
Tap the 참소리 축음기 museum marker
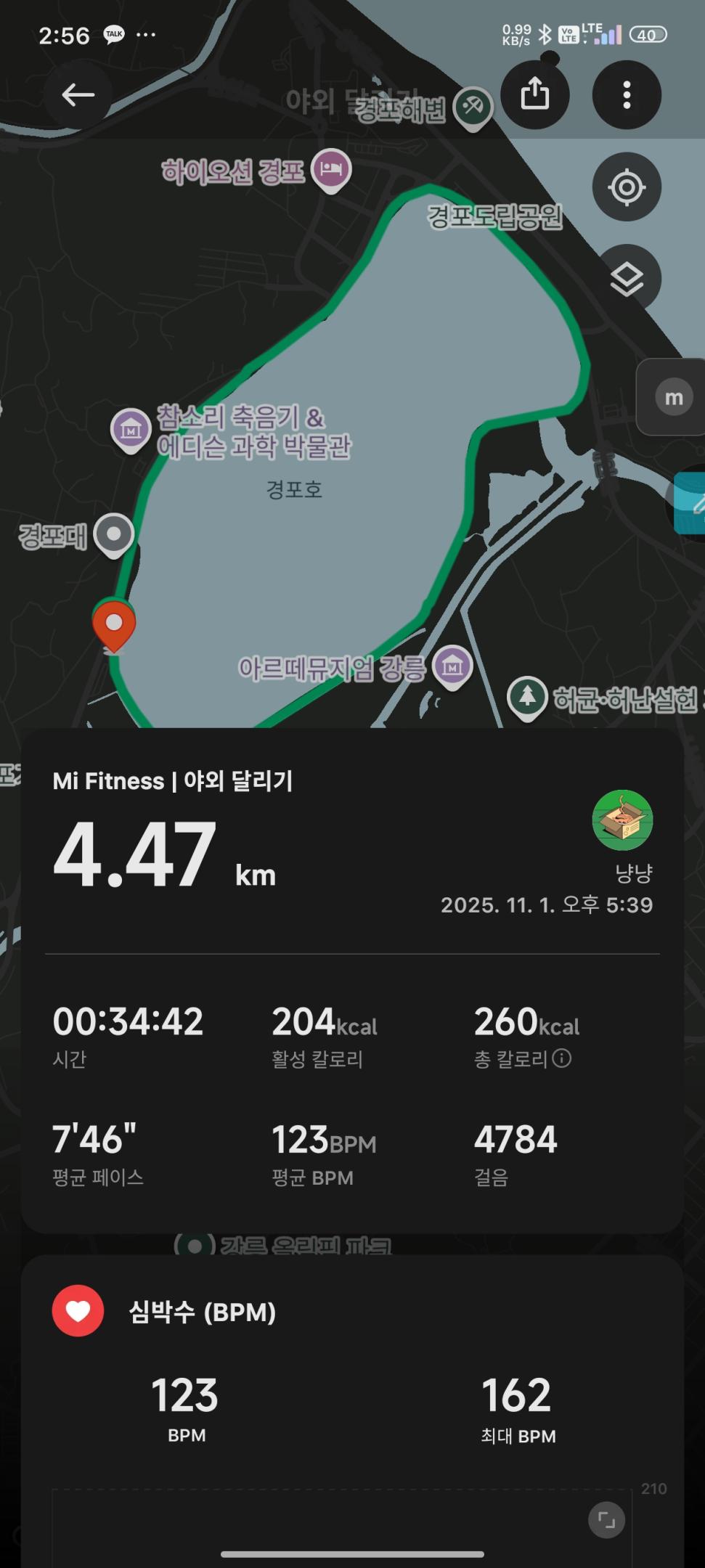pos(131,428)
